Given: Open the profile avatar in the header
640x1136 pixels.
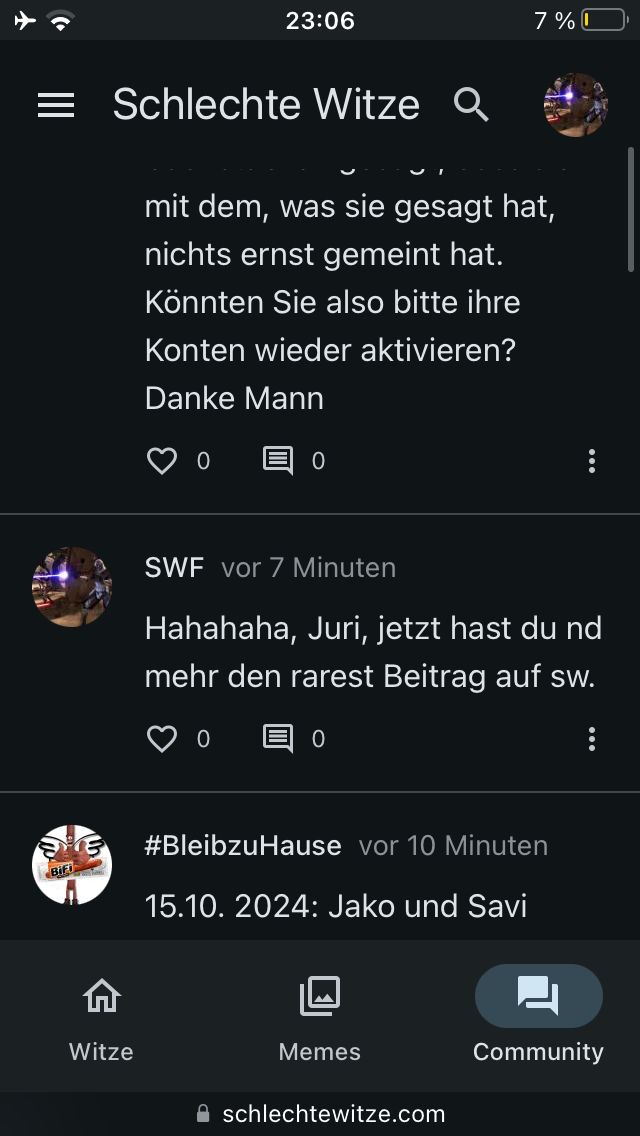Looking at the screenshot, I should coord(575,104).
